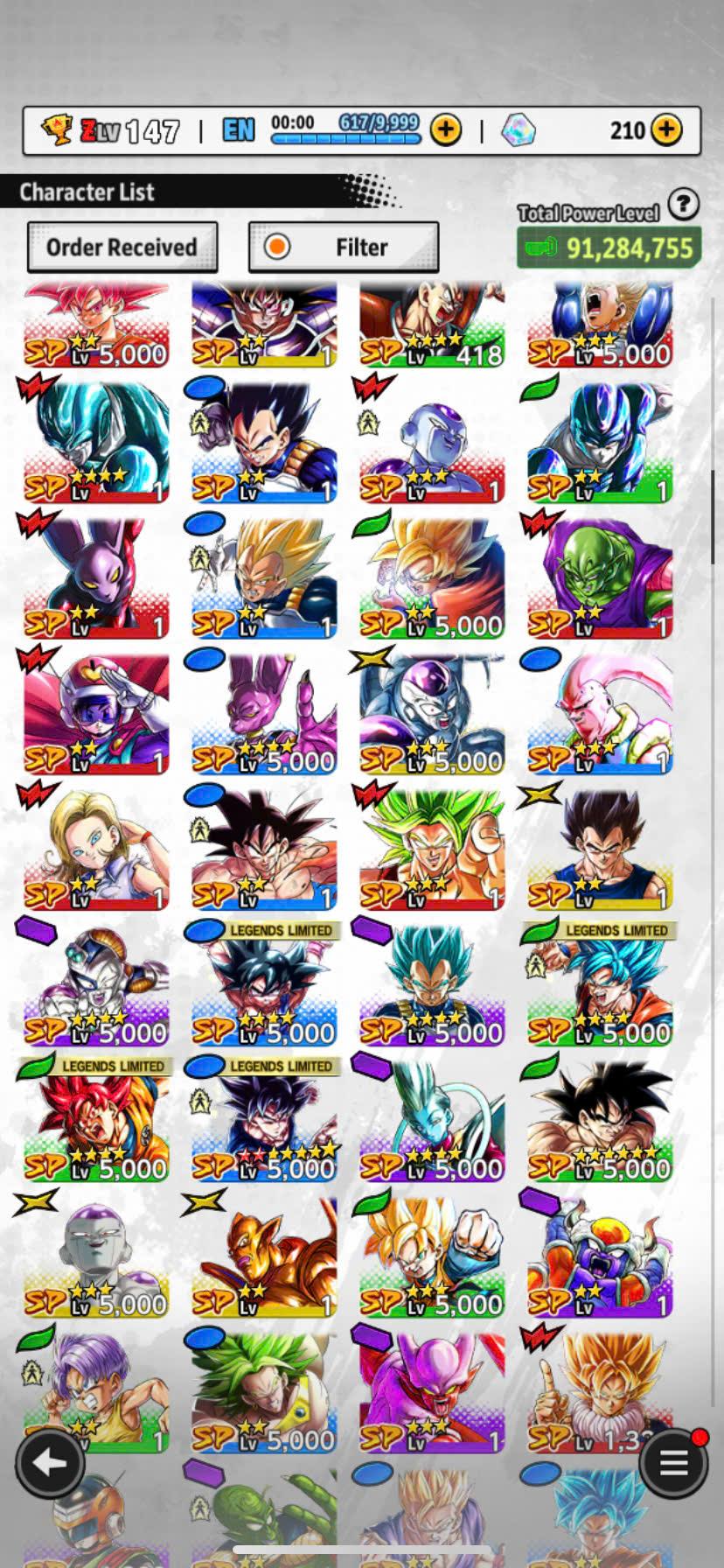
Task: Open the golden Frieza character card
Action: coord(264,1256)
